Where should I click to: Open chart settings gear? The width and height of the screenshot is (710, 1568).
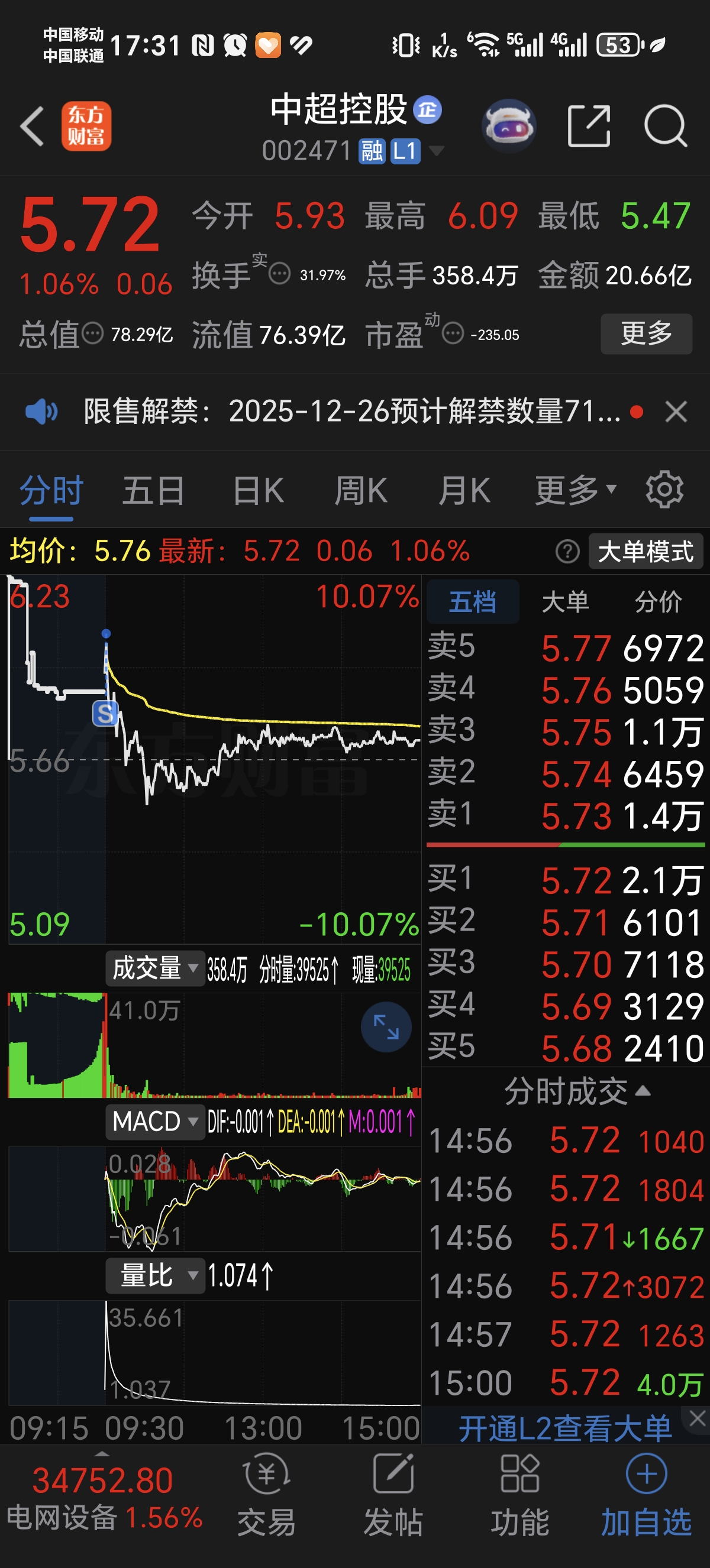(664, 490)
